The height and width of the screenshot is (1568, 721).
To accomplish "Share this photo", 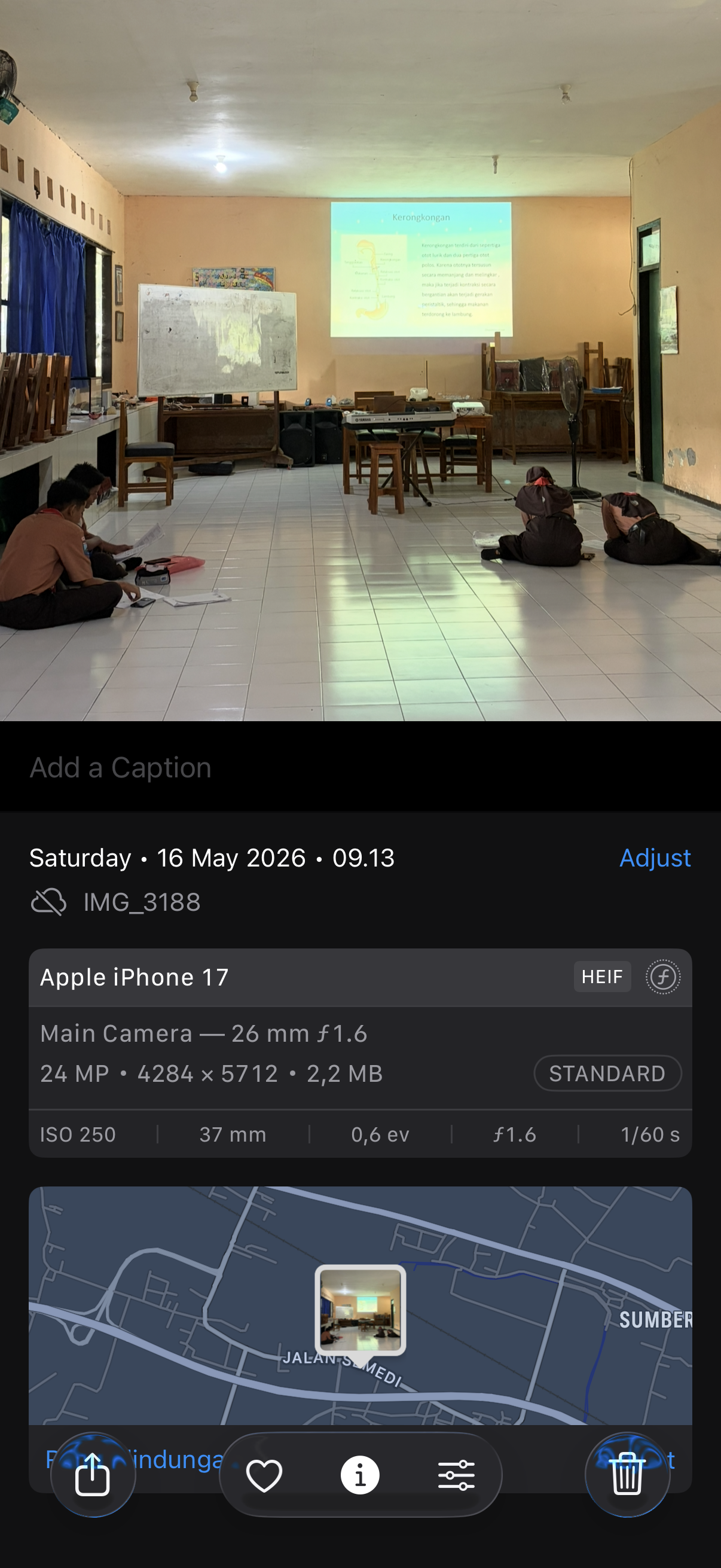I will [93, 1474].
